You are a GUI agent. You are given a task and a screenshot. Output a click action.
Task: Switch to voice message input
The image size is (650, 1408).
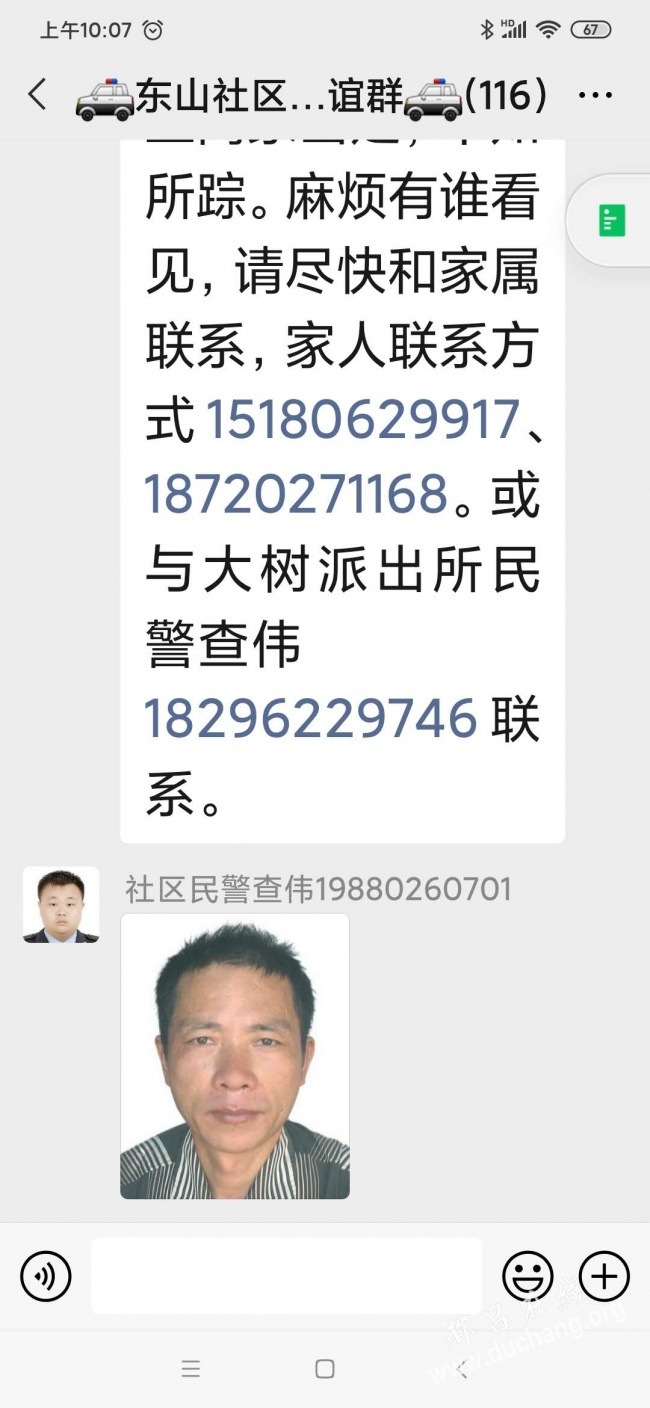pyautogui.click(x=46, y=1276)
